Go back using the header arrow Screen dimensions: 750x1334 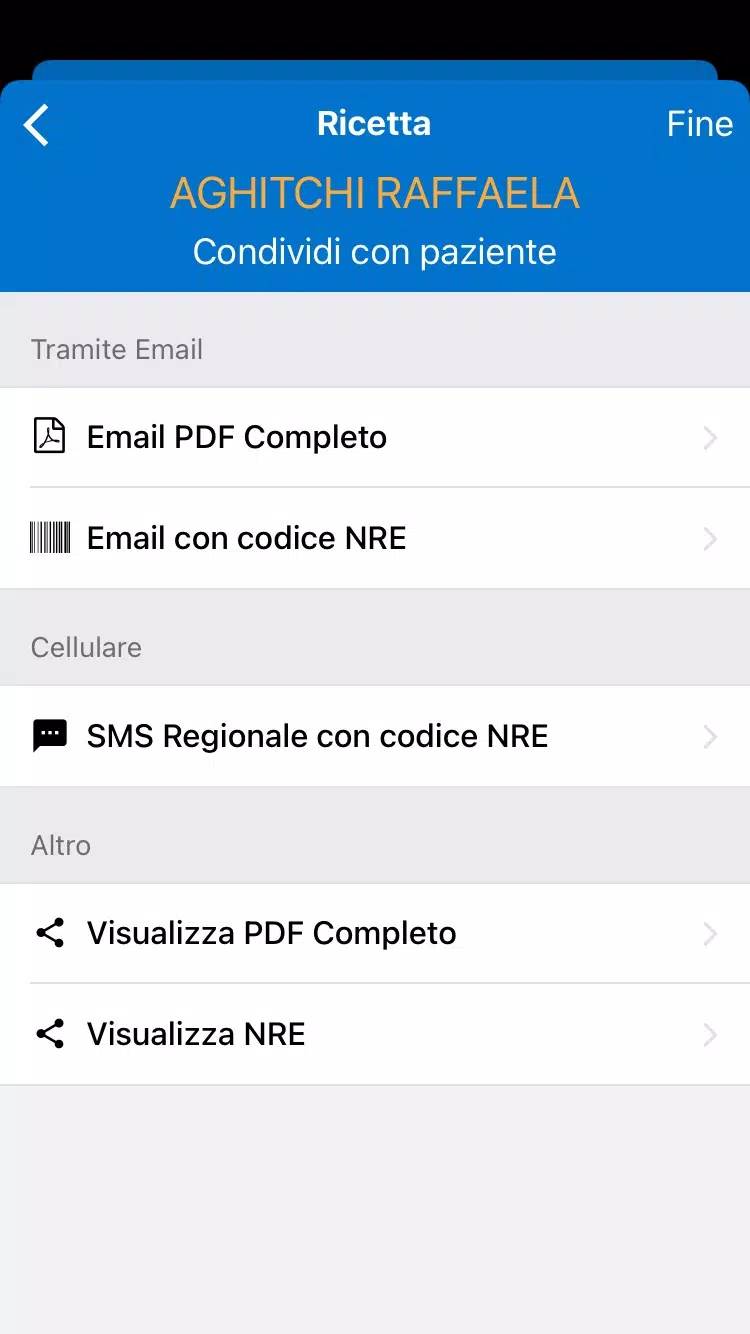coord(37,125)
